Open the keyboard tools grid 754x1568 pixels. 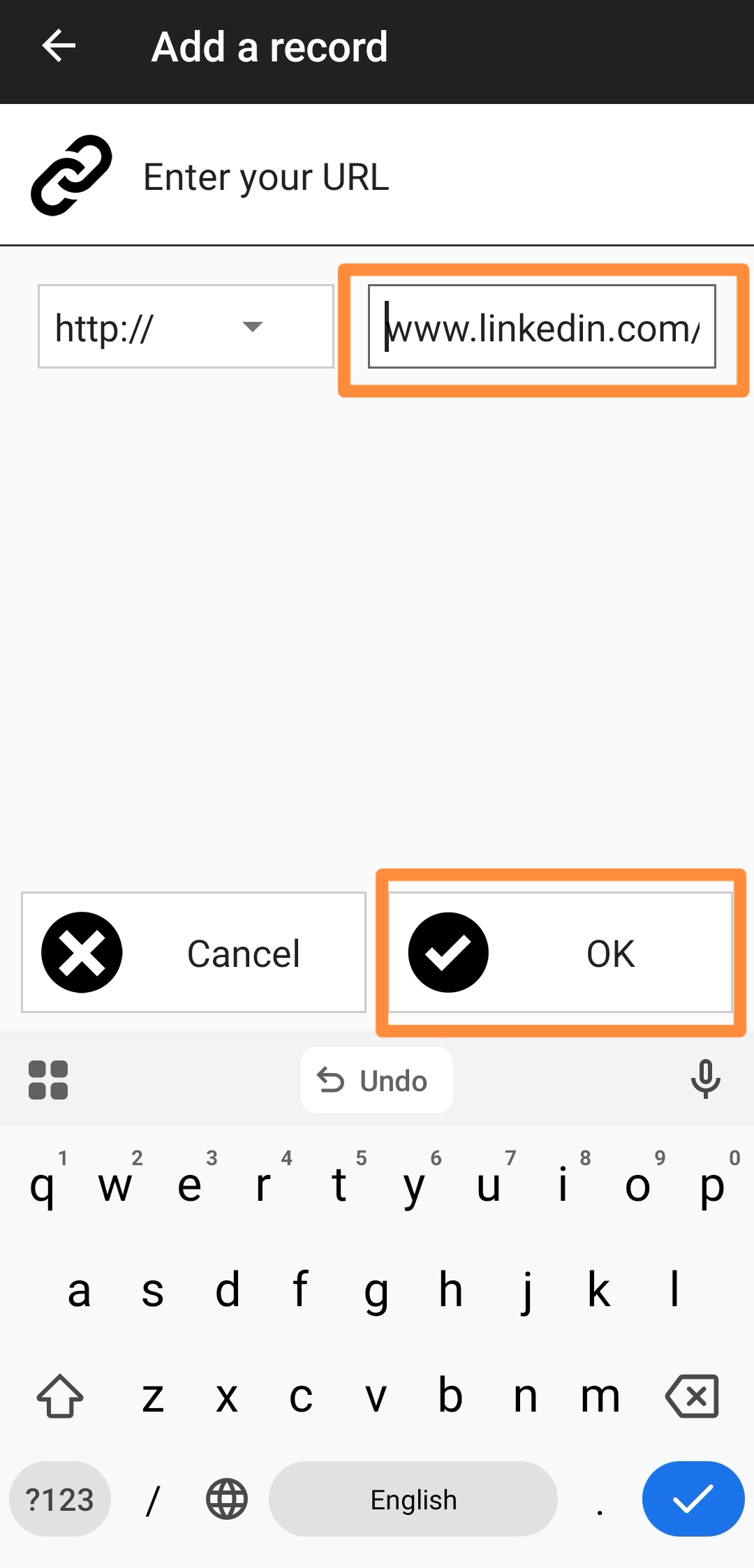click(x=48, y=1080)
